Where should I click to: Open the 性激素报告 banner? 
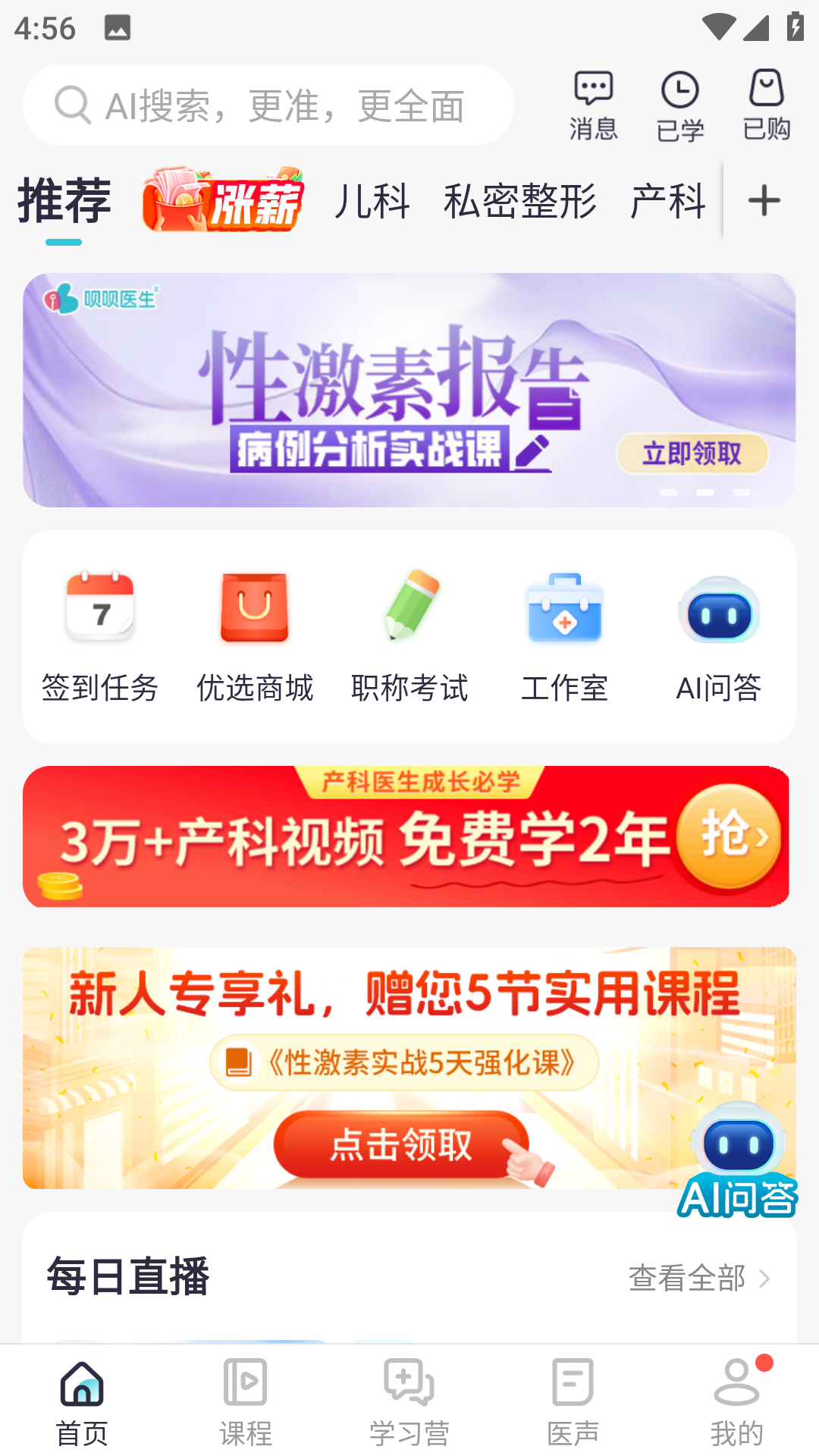(x=409, y=390)
